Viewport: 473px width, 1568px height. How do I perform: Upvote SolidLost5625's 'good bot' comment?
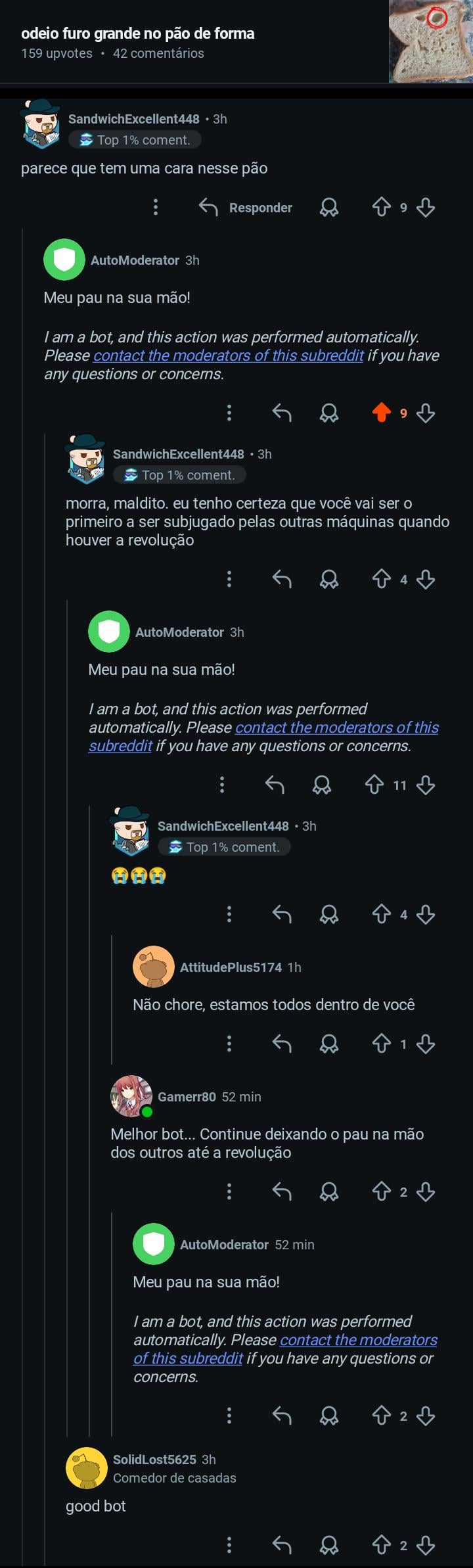click(x=381, y=1545)
